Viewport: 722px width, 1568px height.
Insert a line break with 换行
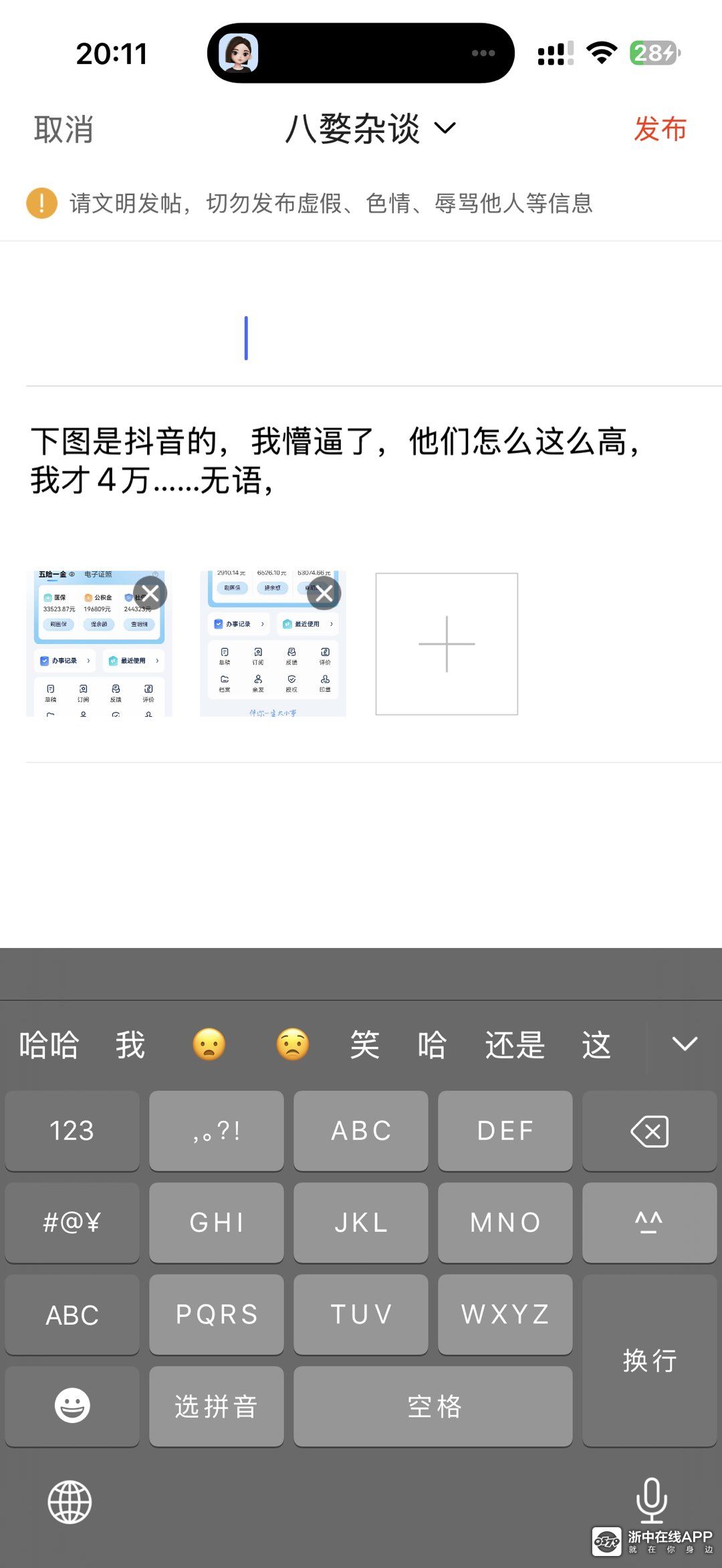point(649,1360)
